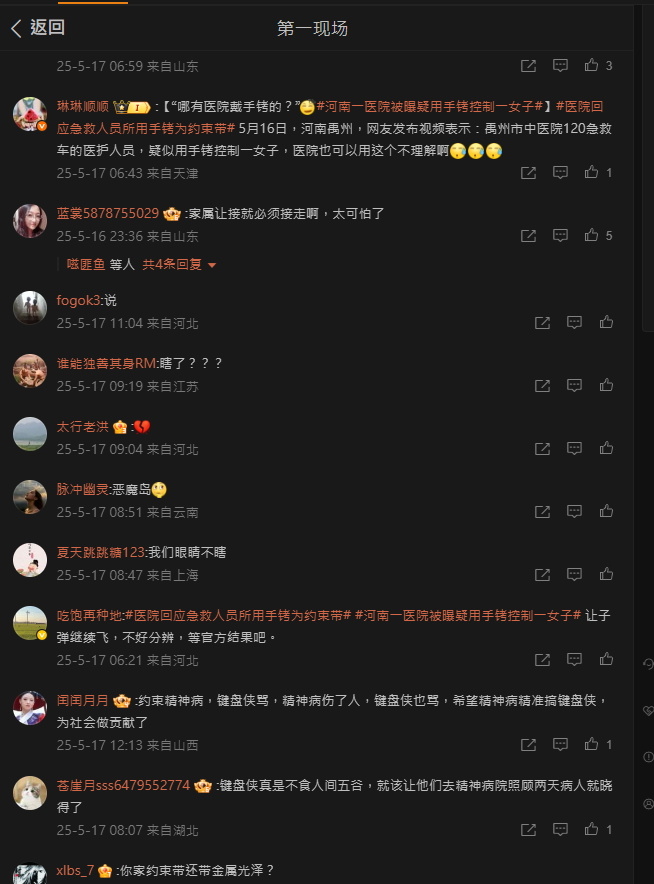The width and height of the screenshot is (654, 884).
Task: Open 嗞匿鱼's profile link in replies
Action: (x=86, y=265)
